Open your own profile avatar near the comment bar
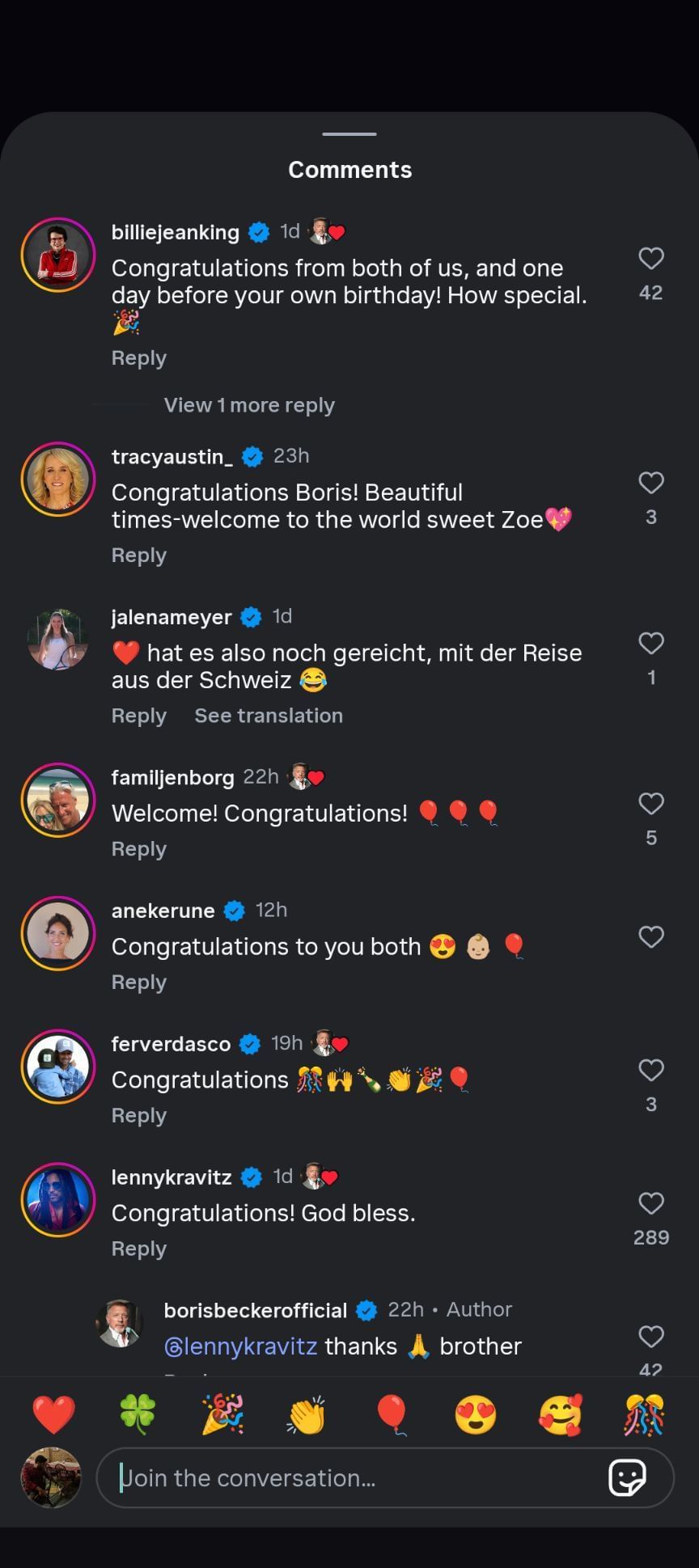The height and width of the screenshot is (1568, 699). (x=50, y=1477)
